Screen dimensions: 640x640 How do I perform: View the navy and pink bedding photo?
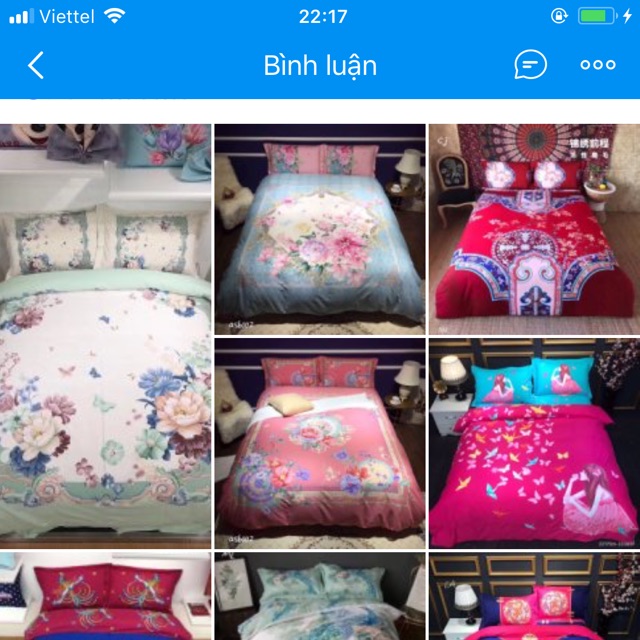tap(534, 596)
